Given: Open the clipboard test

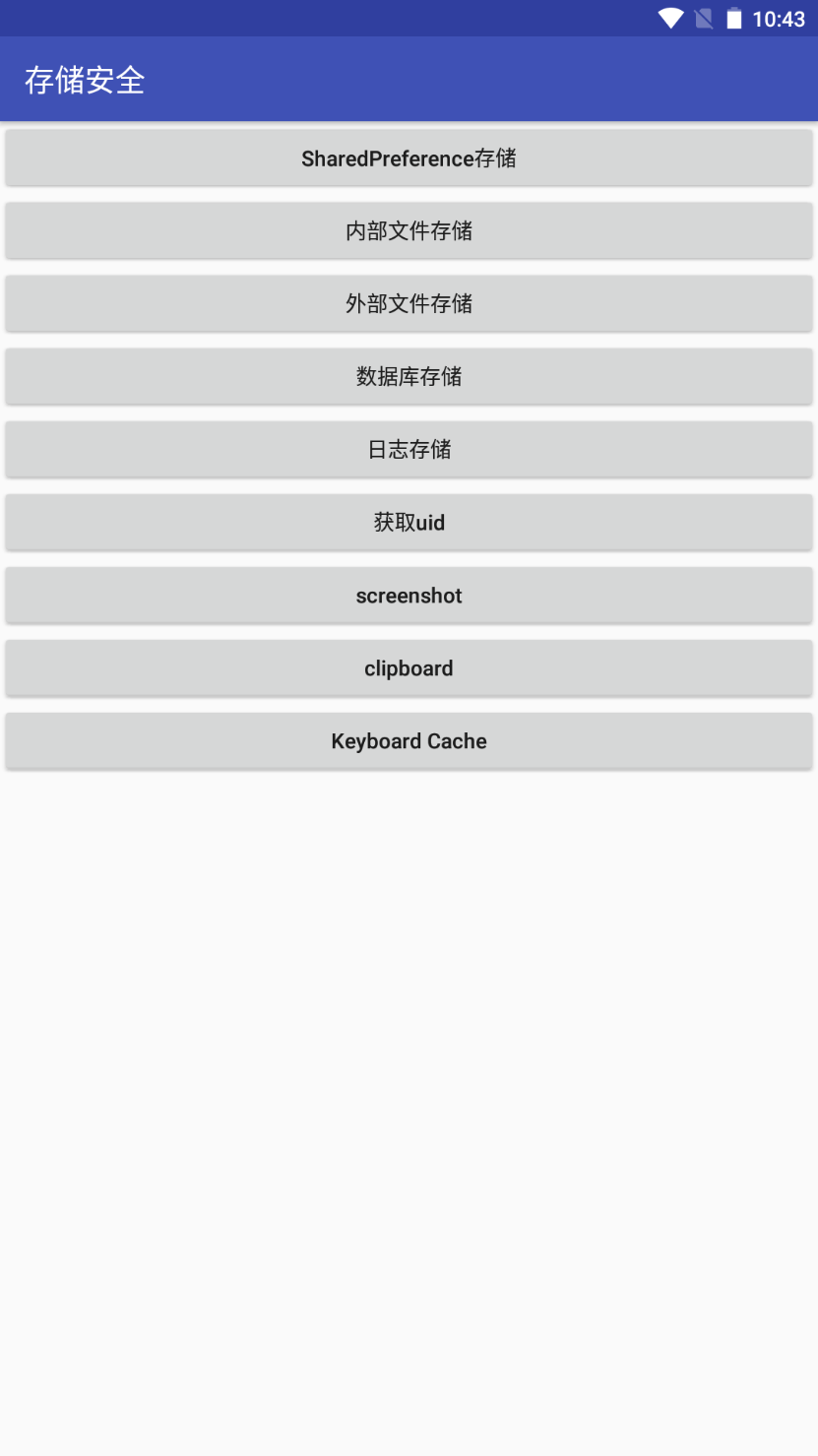Looking at the screenshot, I should pos(409,668).
